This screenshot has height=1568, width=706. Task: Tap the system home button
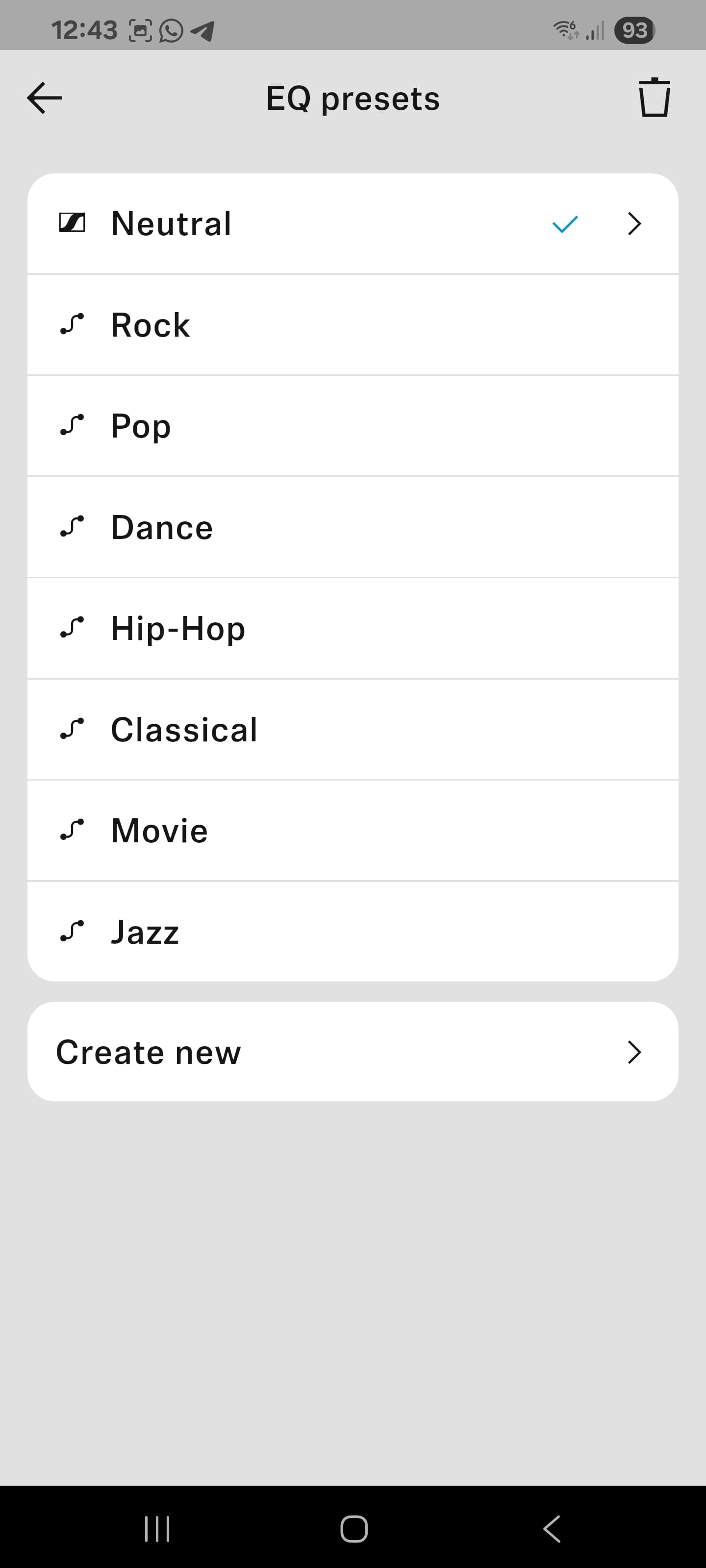tap(354, 1528)
